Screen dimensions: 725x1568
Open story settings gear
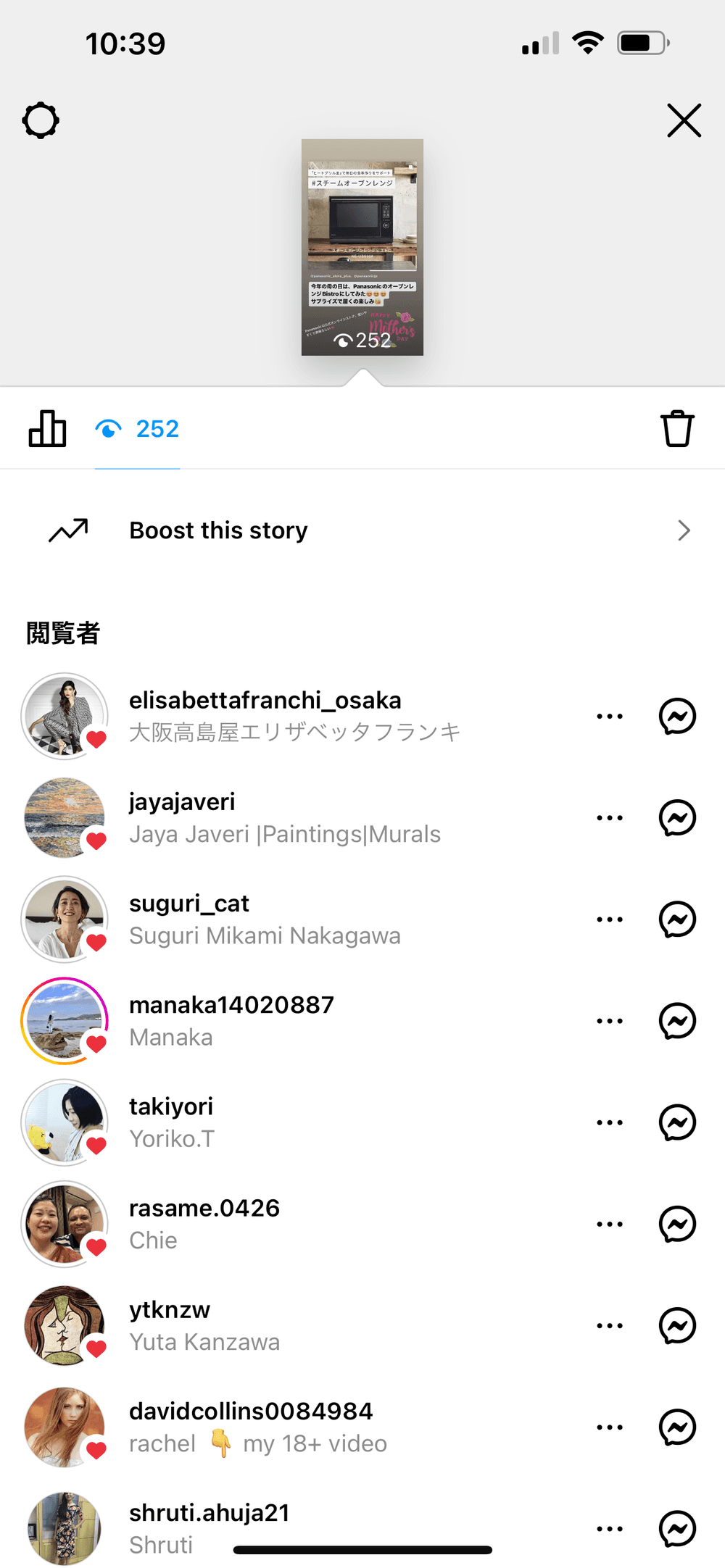41,120
